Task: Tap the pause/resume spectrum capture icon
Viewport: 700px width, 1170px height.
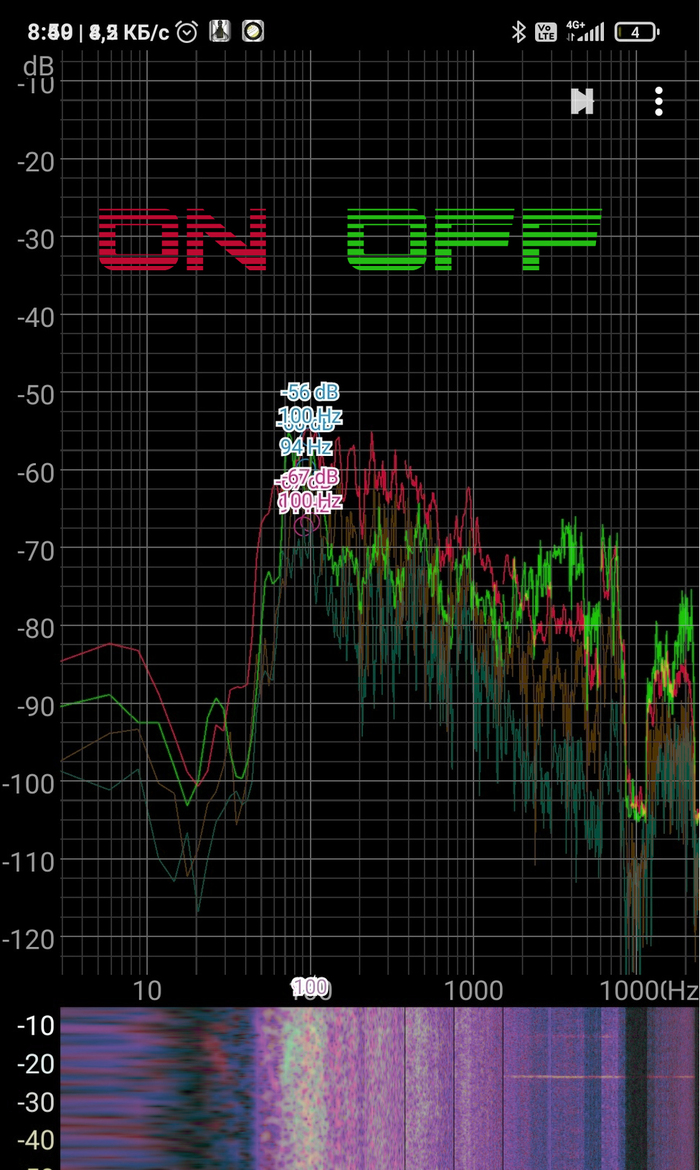Action: tap(582, 101)
